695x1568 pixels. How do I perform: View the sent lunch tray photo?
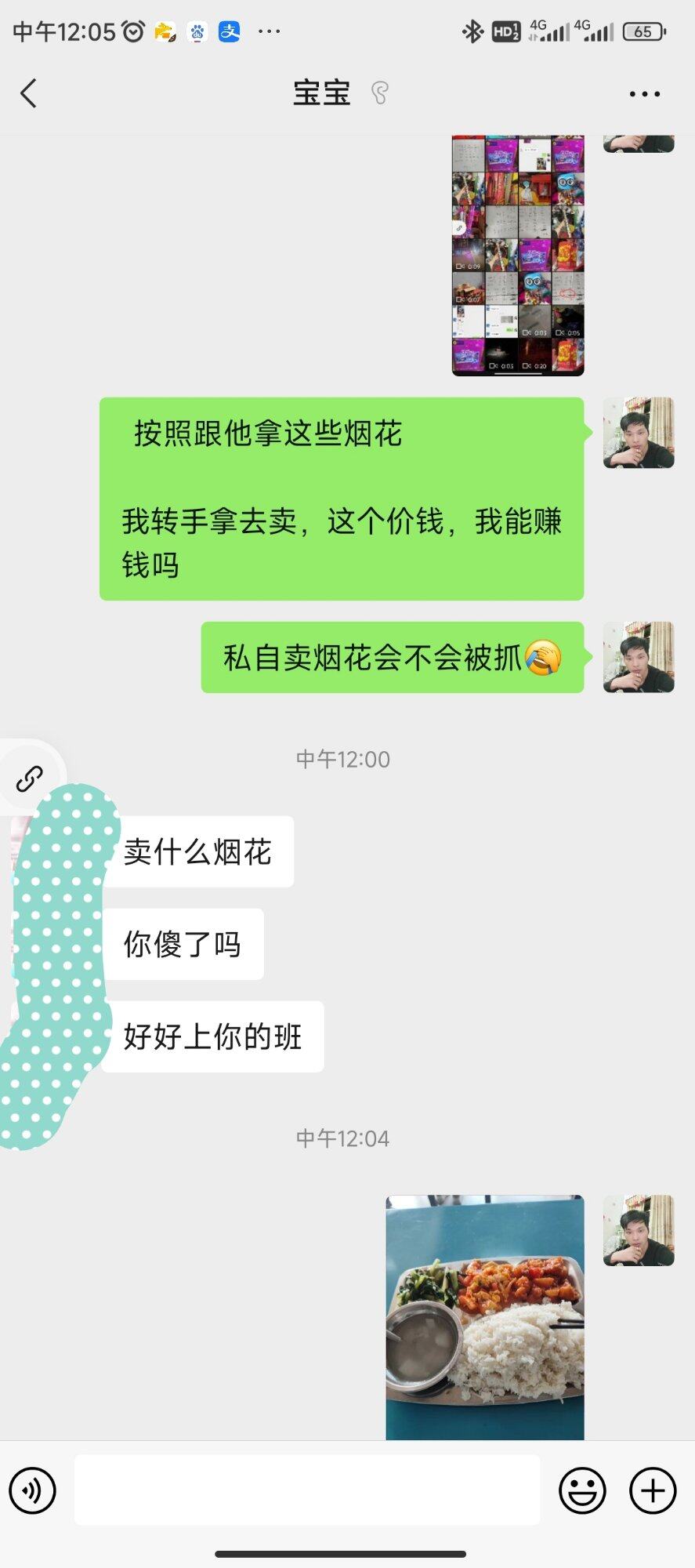(x=484, y=1316)
